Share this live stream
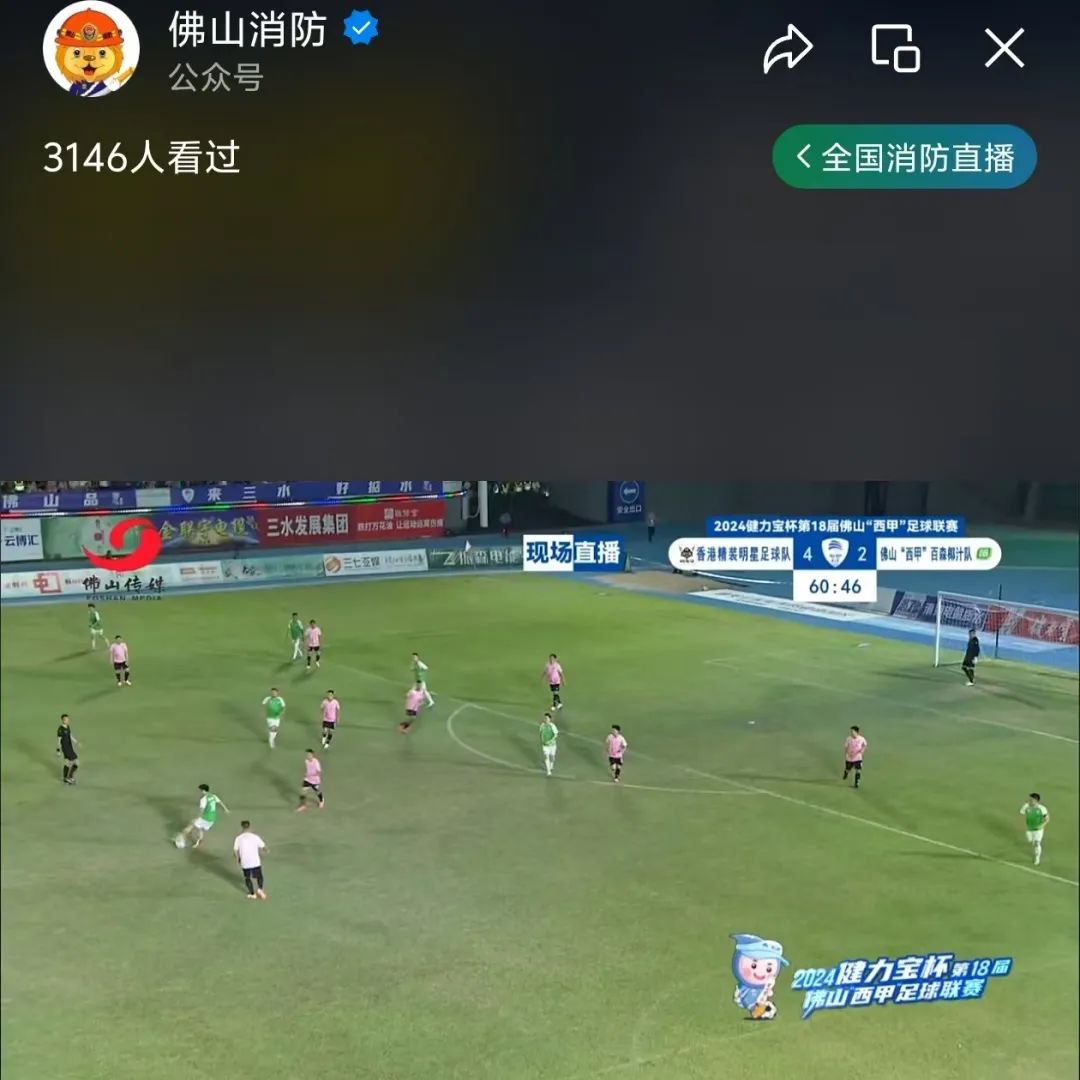 pyautogui.click(x=788, y=49)
